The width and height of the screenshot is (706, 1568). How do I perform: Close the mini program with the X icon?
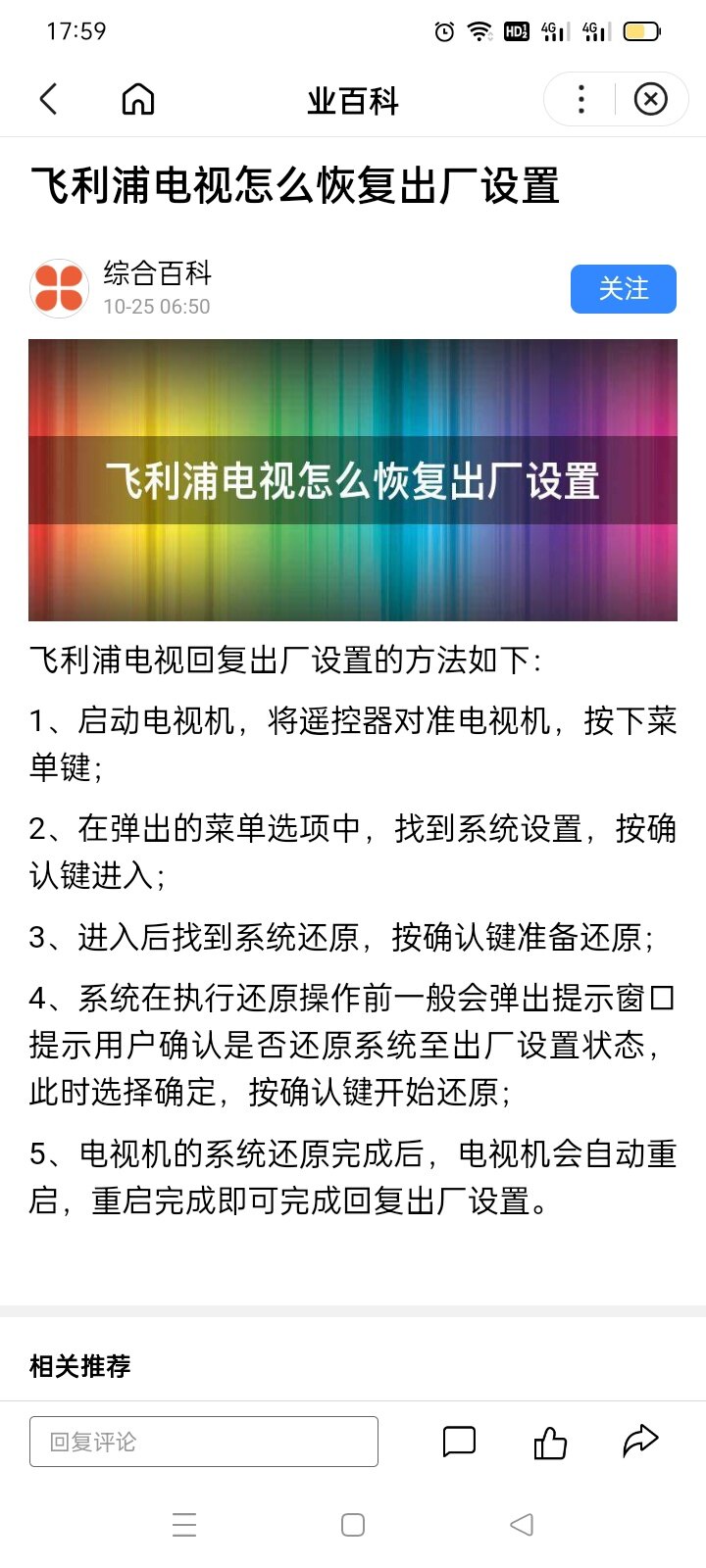point(650,99)
